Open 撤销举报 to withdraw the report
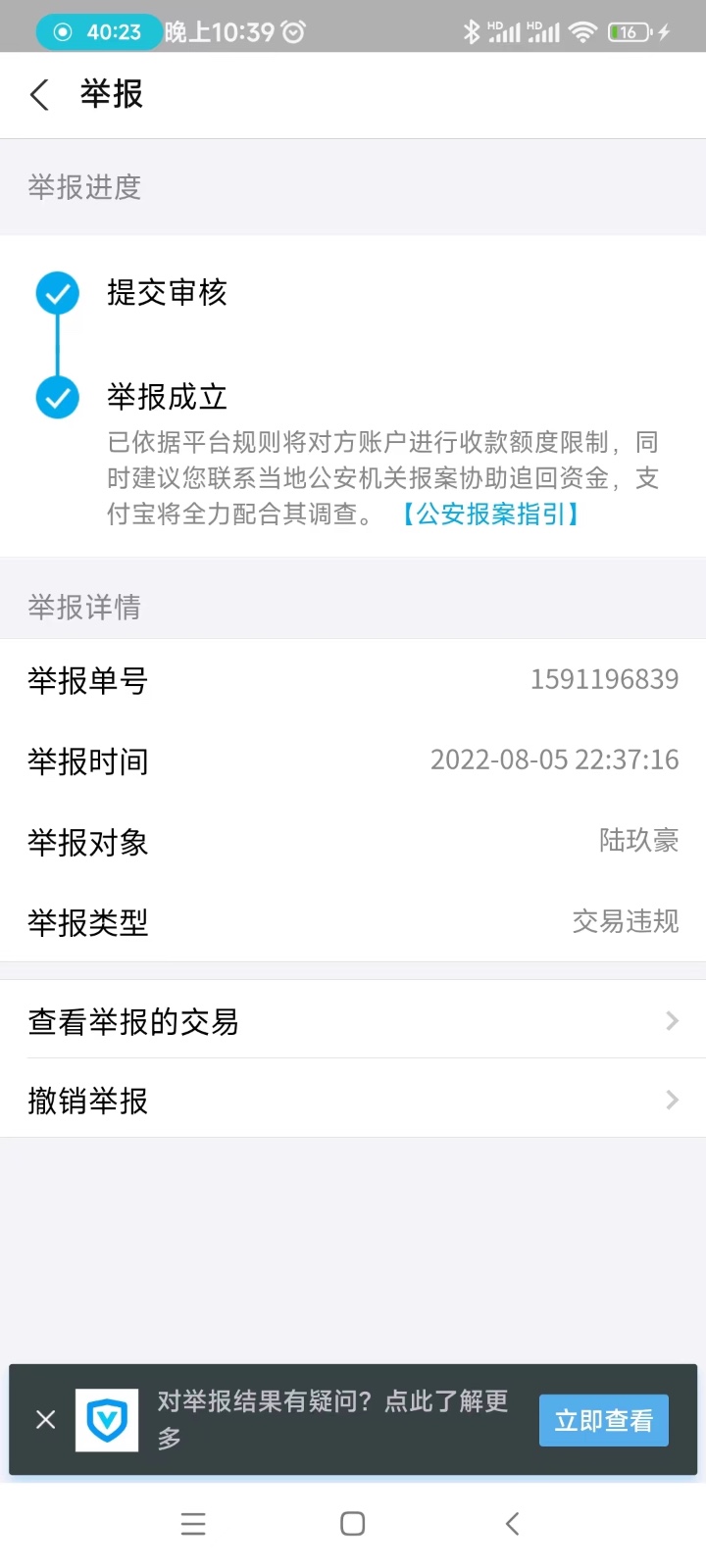 point(353,1100)
